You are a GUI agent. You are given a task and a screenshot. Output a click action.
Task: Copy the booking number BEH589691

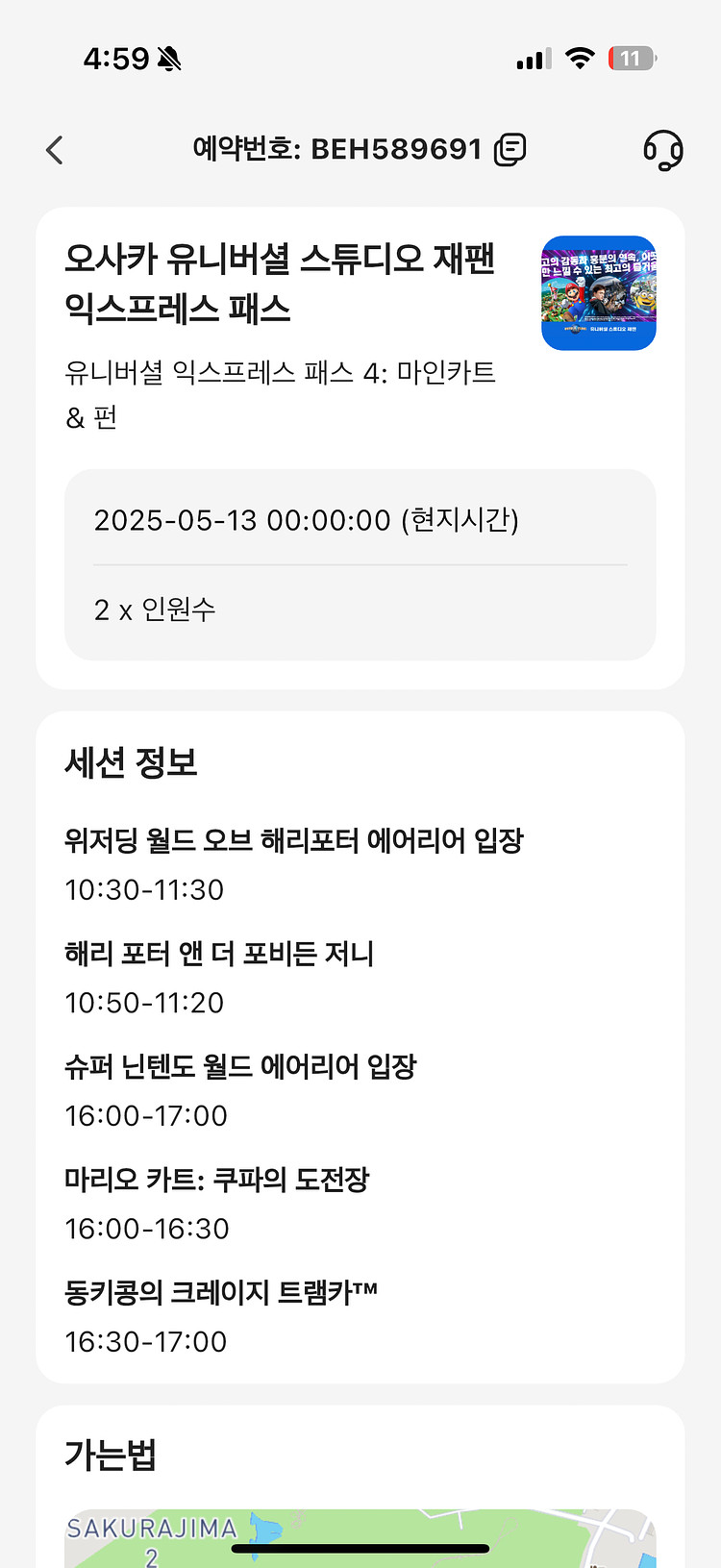click(510, 150)
